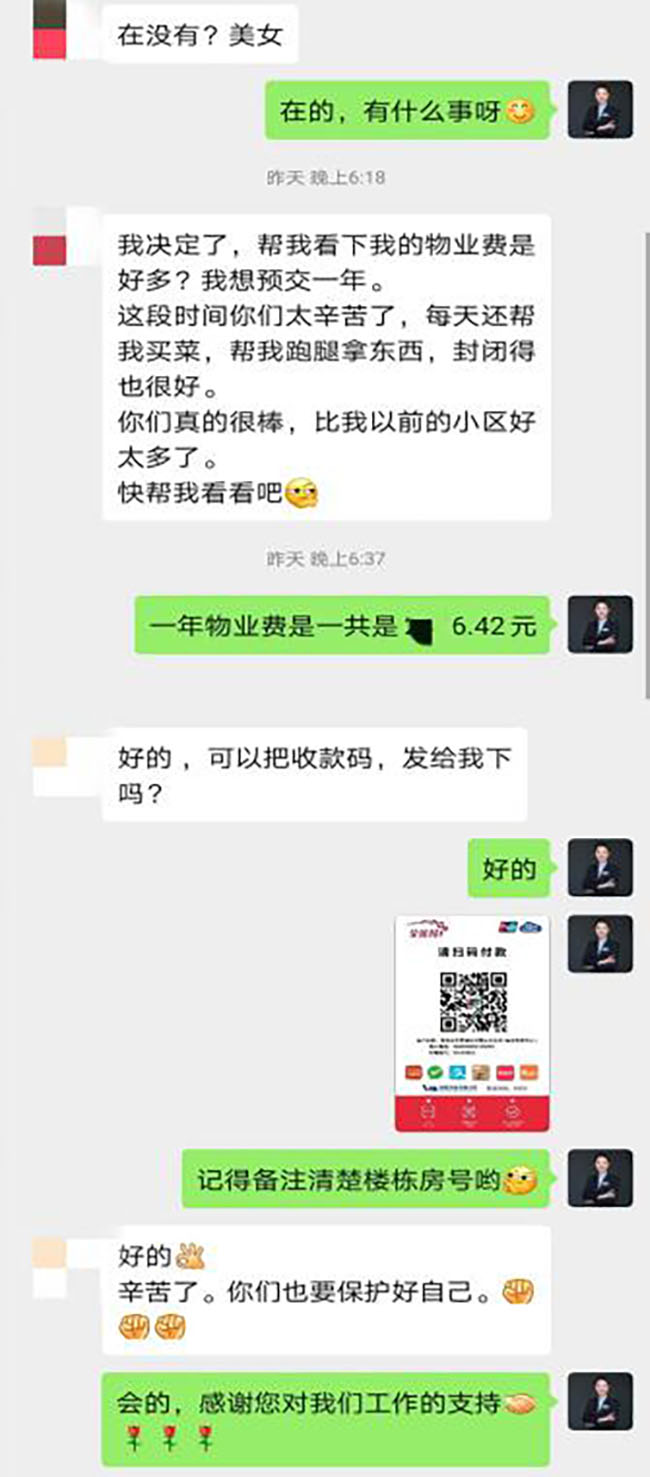Image resolution: width=650 pixels, height=1477 pixels.
Task: Open the payment QR code image message
Action: click(471, 1022)
